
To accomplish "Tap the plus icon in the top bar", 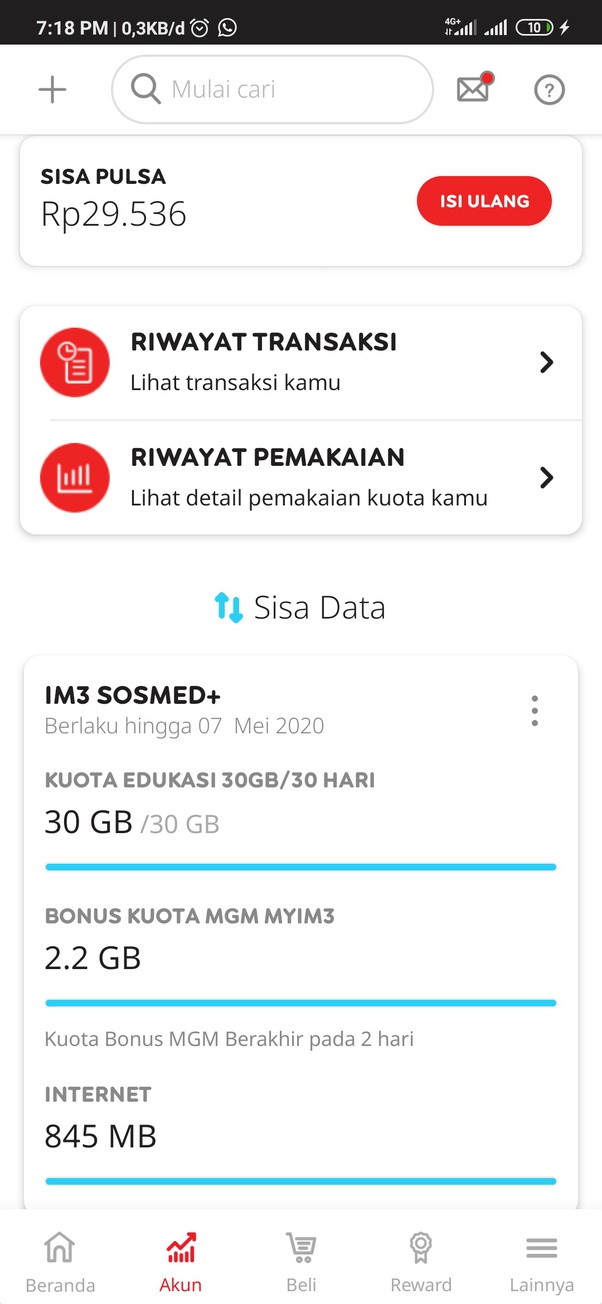I will coord(52,90).
